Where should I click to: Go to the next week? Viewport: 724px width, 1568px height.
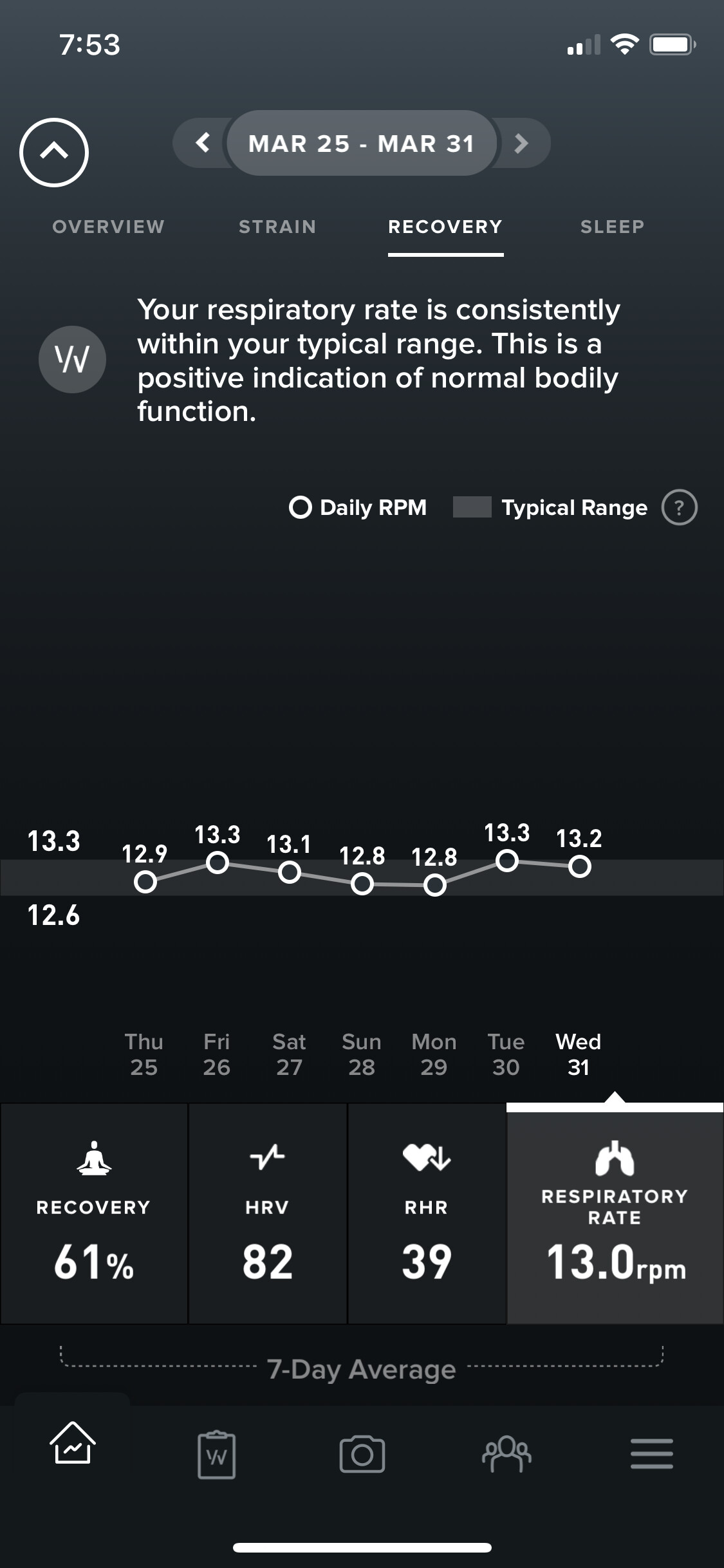click(521, 142)
